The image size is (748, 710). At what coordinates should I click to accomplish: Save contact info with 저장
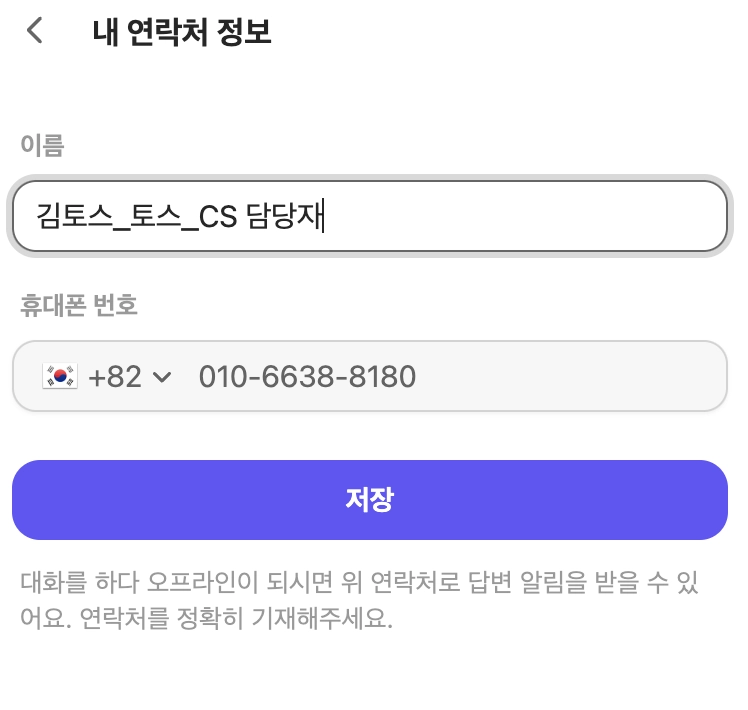[369, 499]
